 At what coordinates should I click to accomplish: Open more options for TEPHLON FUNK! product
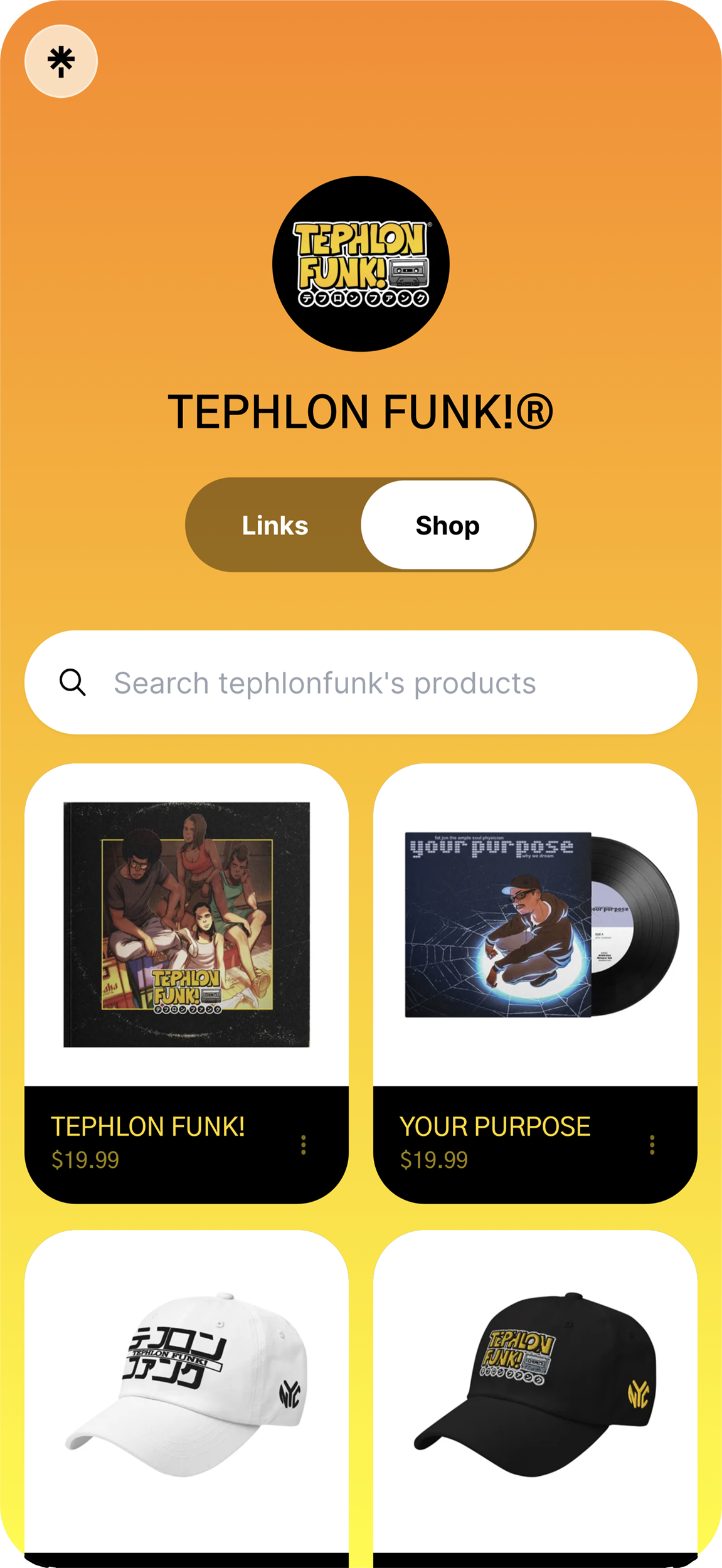click(x=304, y=1145)
